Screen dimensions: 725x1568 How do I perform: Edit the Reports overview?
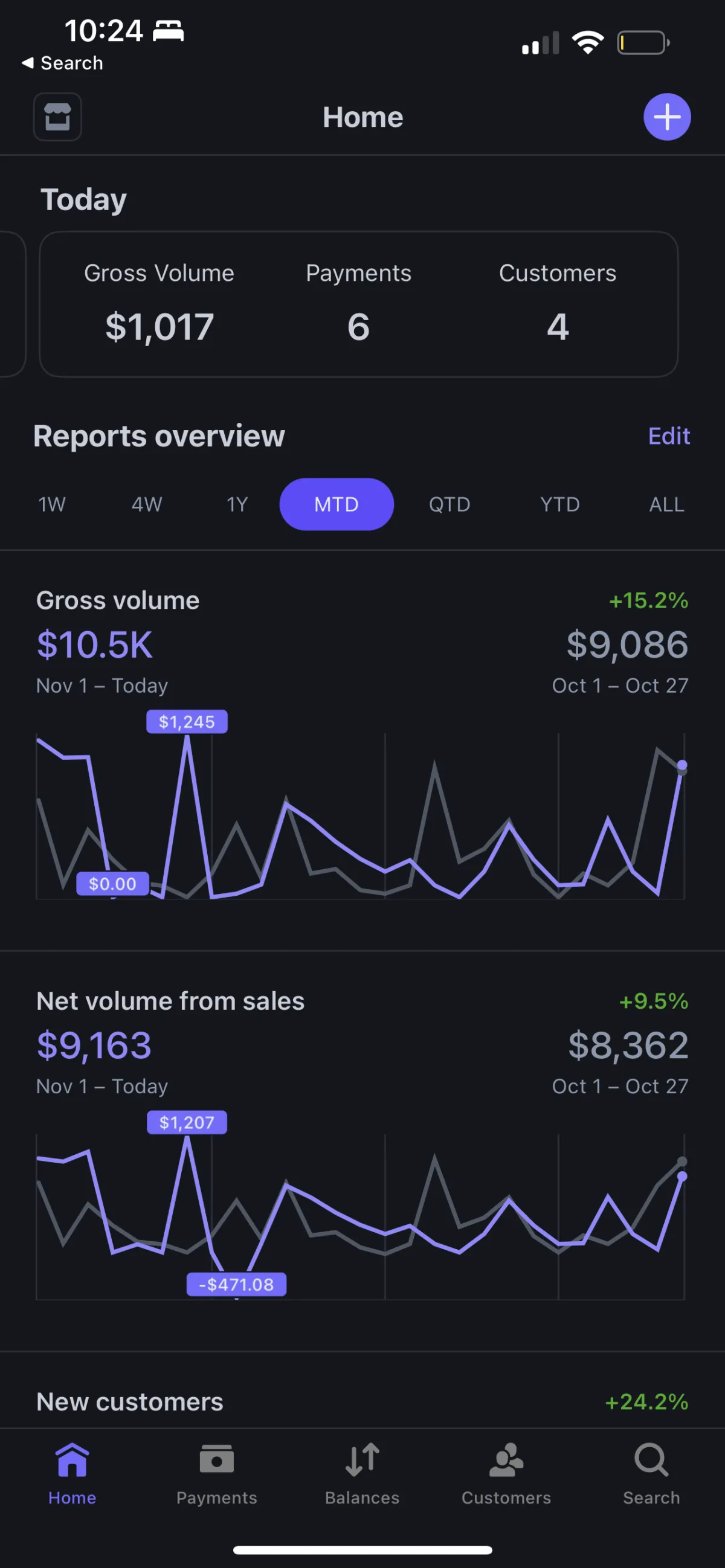668,436
